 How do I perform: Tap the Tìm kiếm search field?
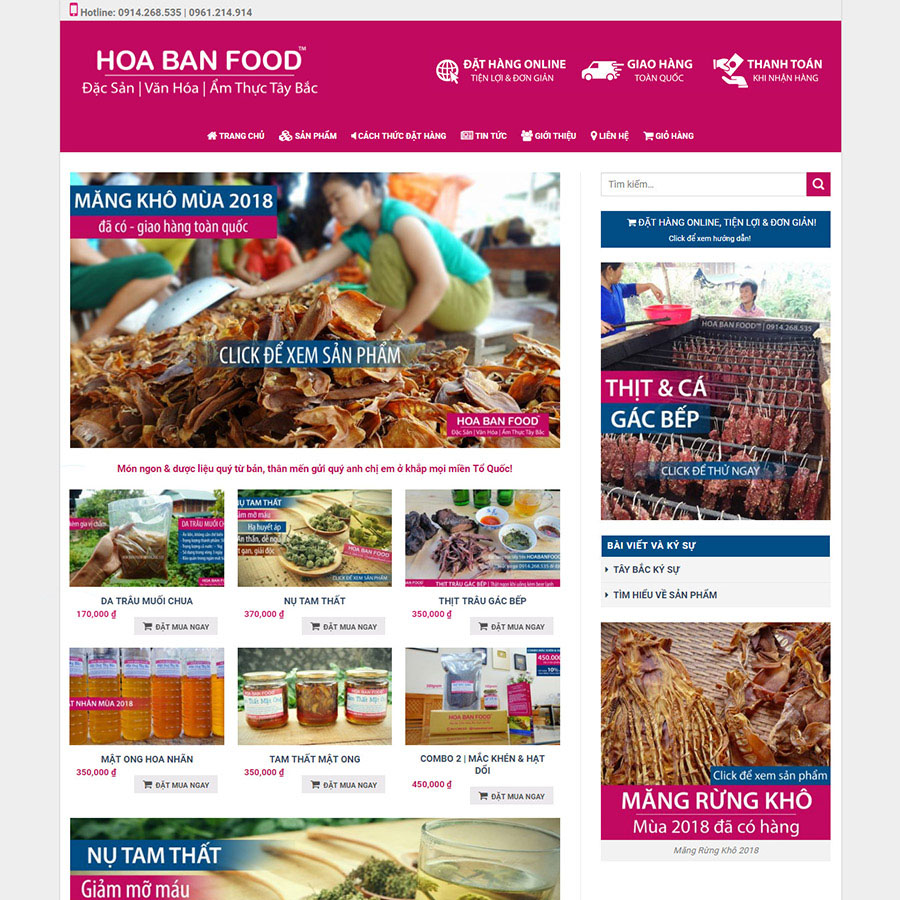(x=703, y=184)
